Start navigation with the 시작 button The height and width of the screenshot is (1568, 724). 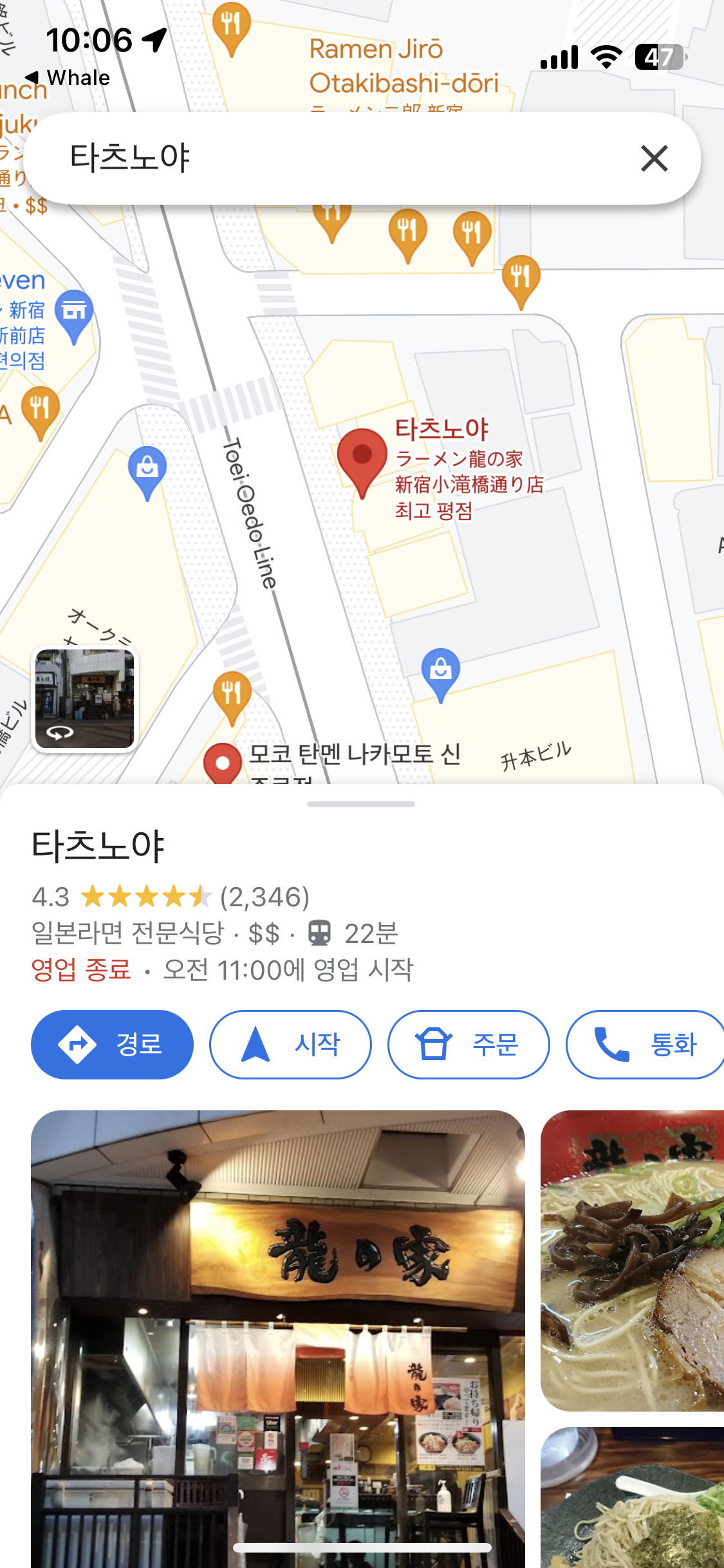(290, 1044)
